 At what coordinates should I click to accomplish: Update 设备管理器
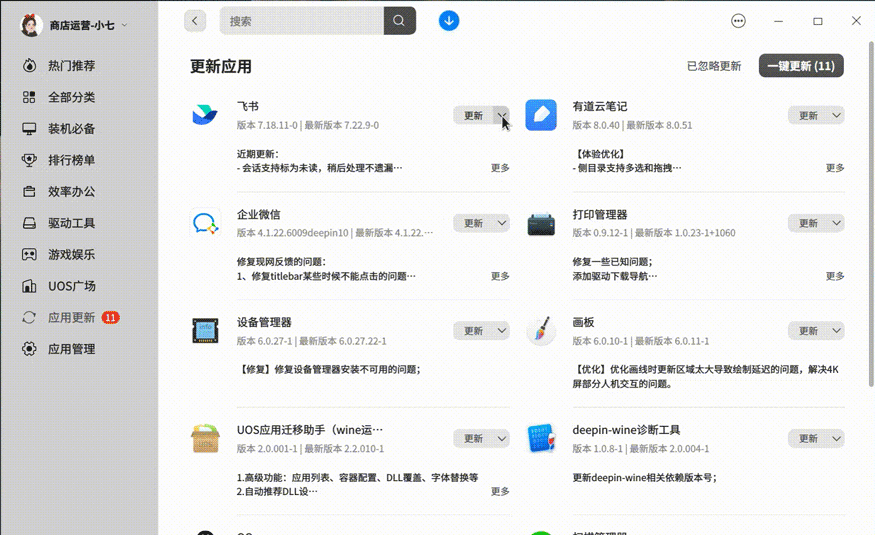point(473,330)
